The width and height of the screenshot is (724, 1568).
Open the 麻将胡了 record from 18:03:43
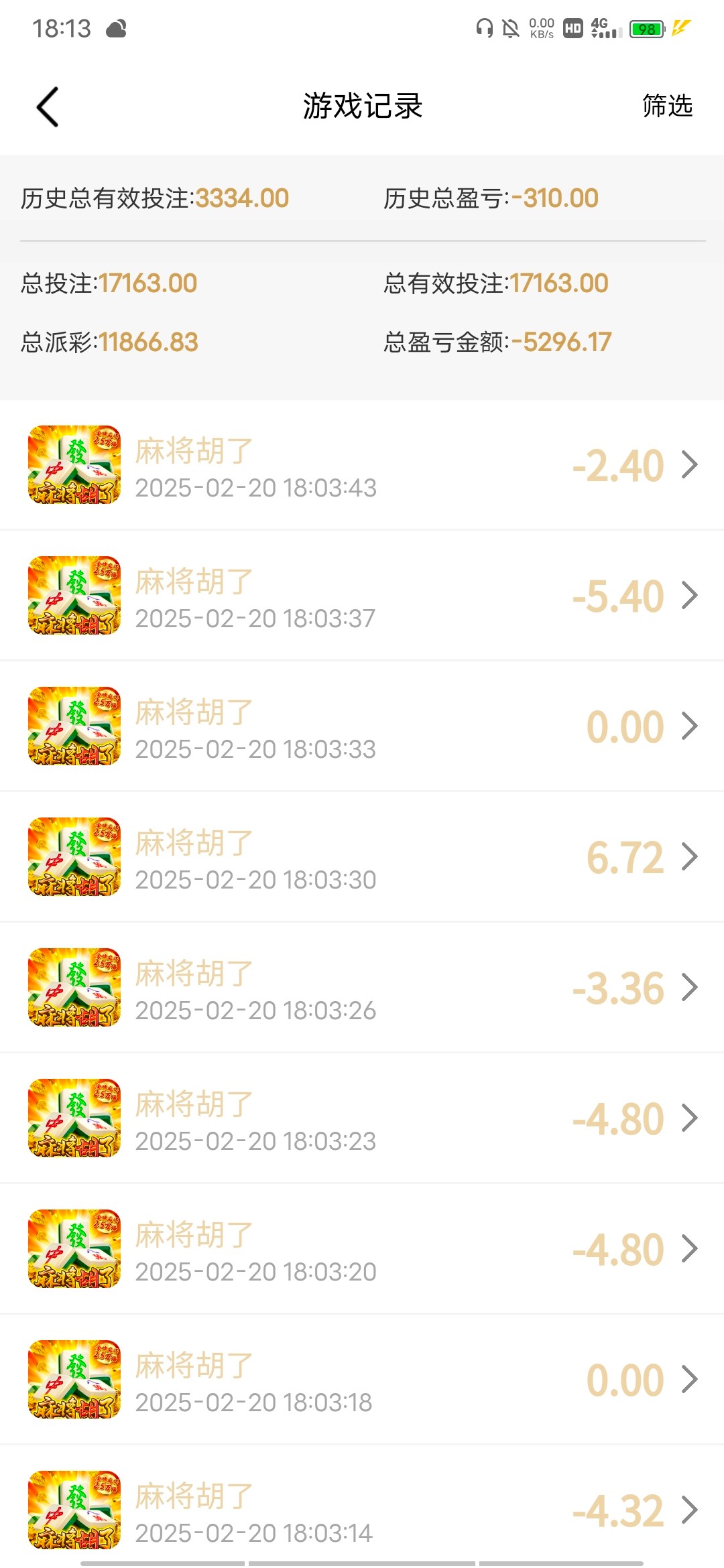pos(362,466)
